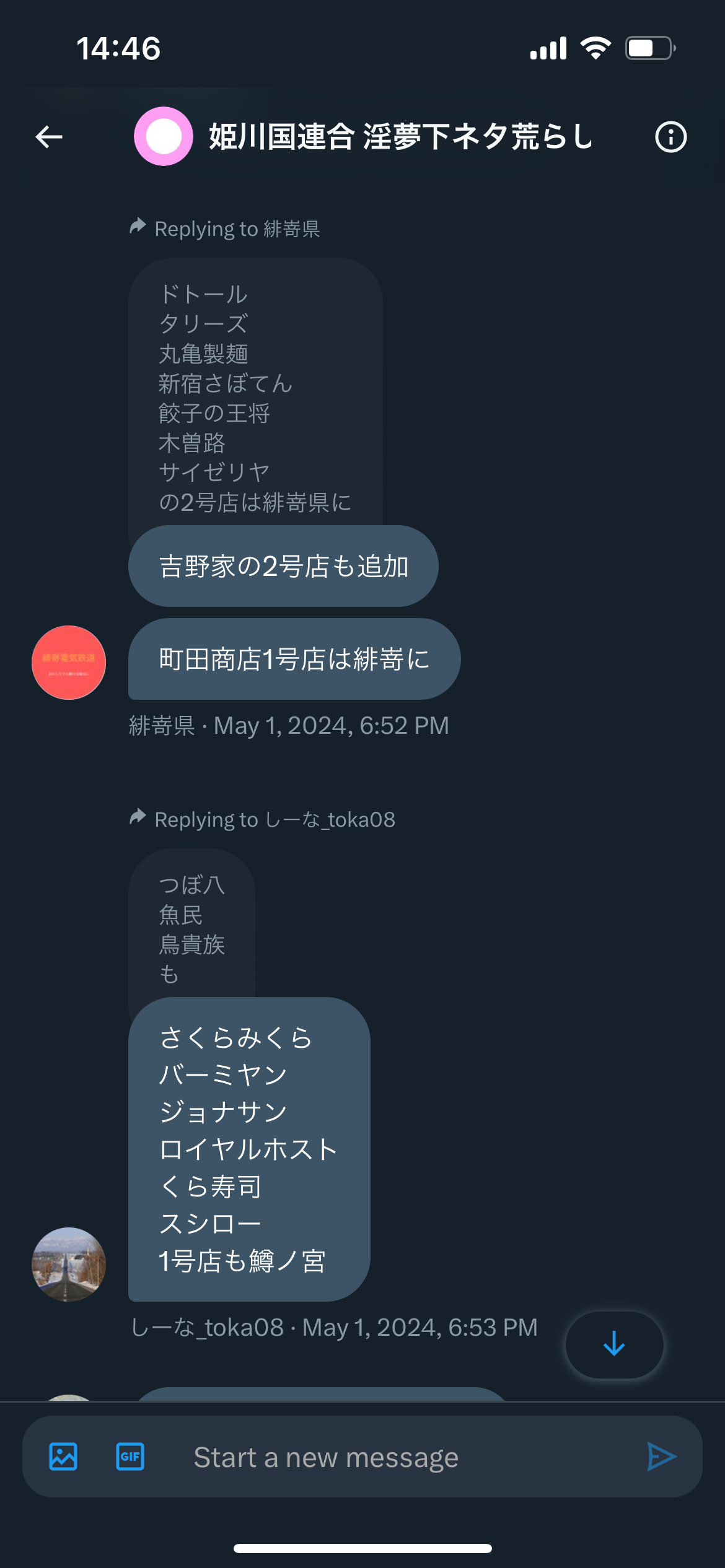The width and height of the screenshot is (725, 1568).
Task: Go back using the arrow icon
Action: [x=49, y=136]
